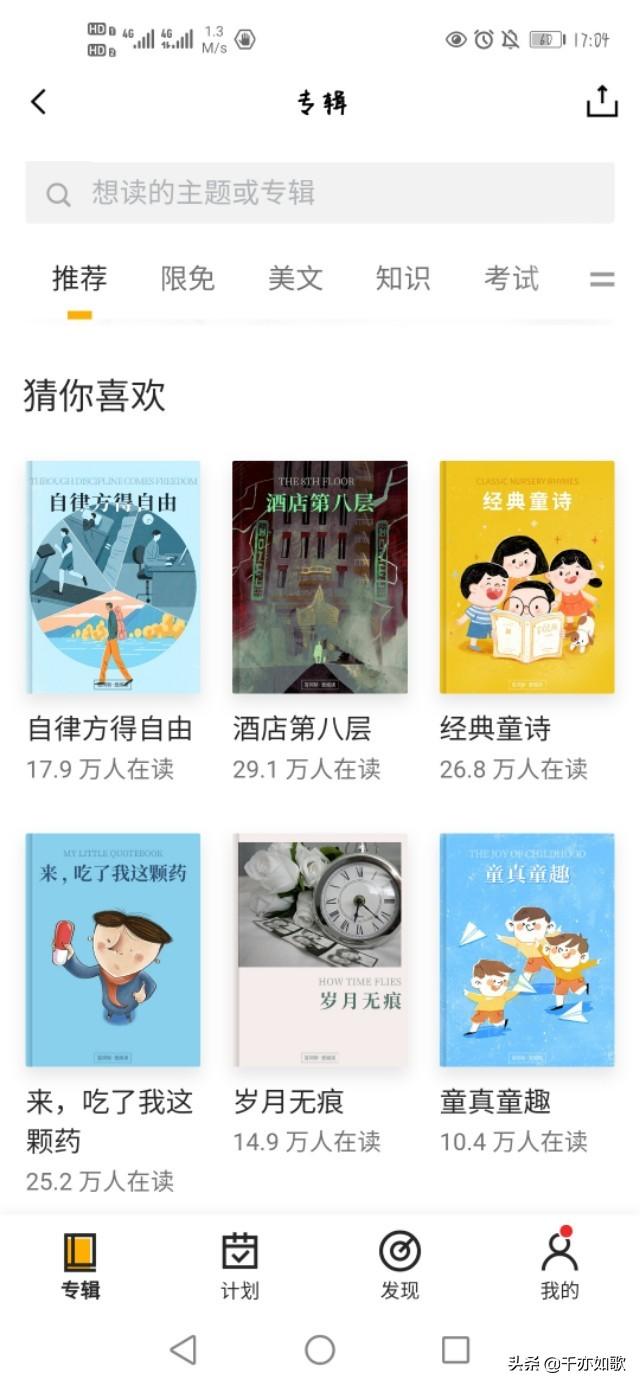Open the album 酒店第八层

(x=320, y=577)
